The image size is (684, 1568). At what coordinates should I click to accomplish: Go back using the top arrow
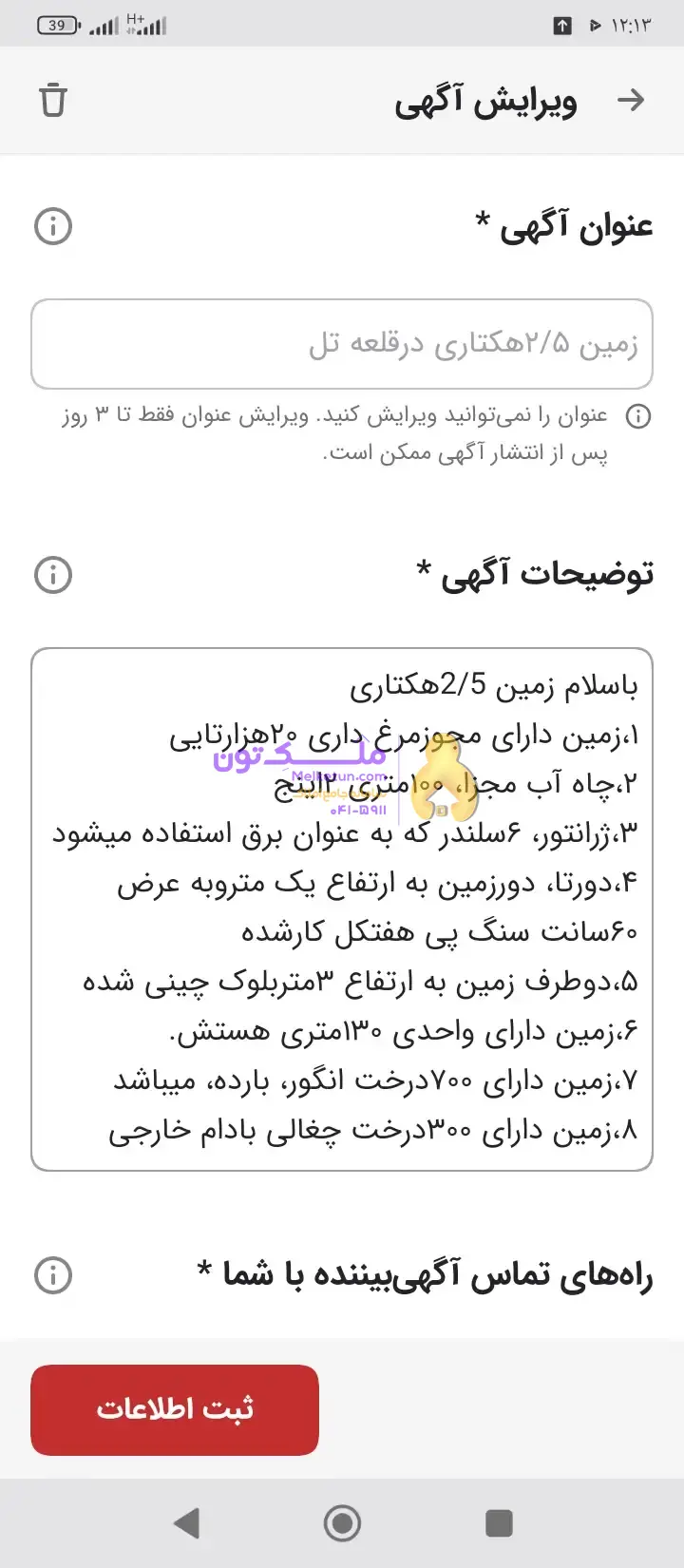(x=631, y=101)
